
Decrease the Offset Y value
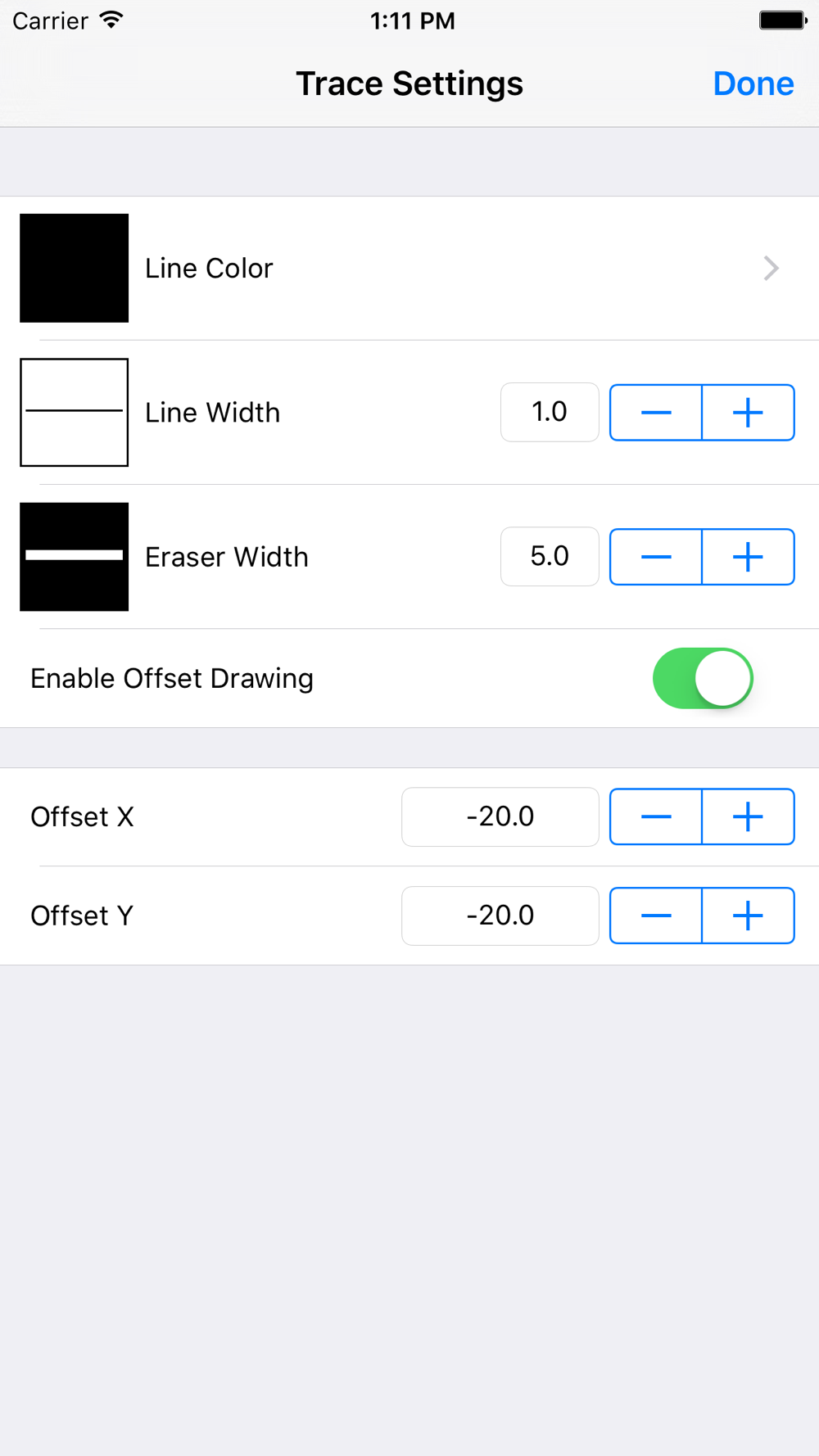coord(656,916)
